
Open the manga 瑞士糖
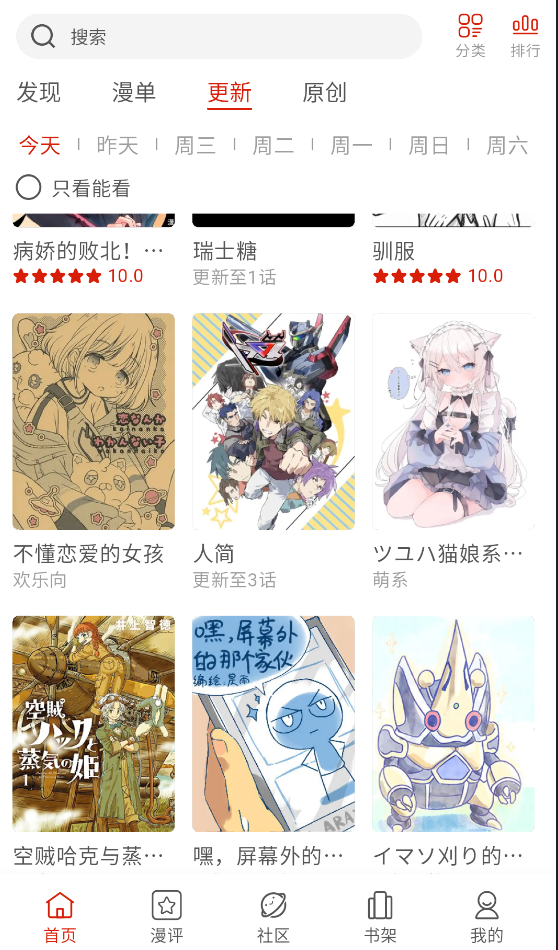point(225,251)
